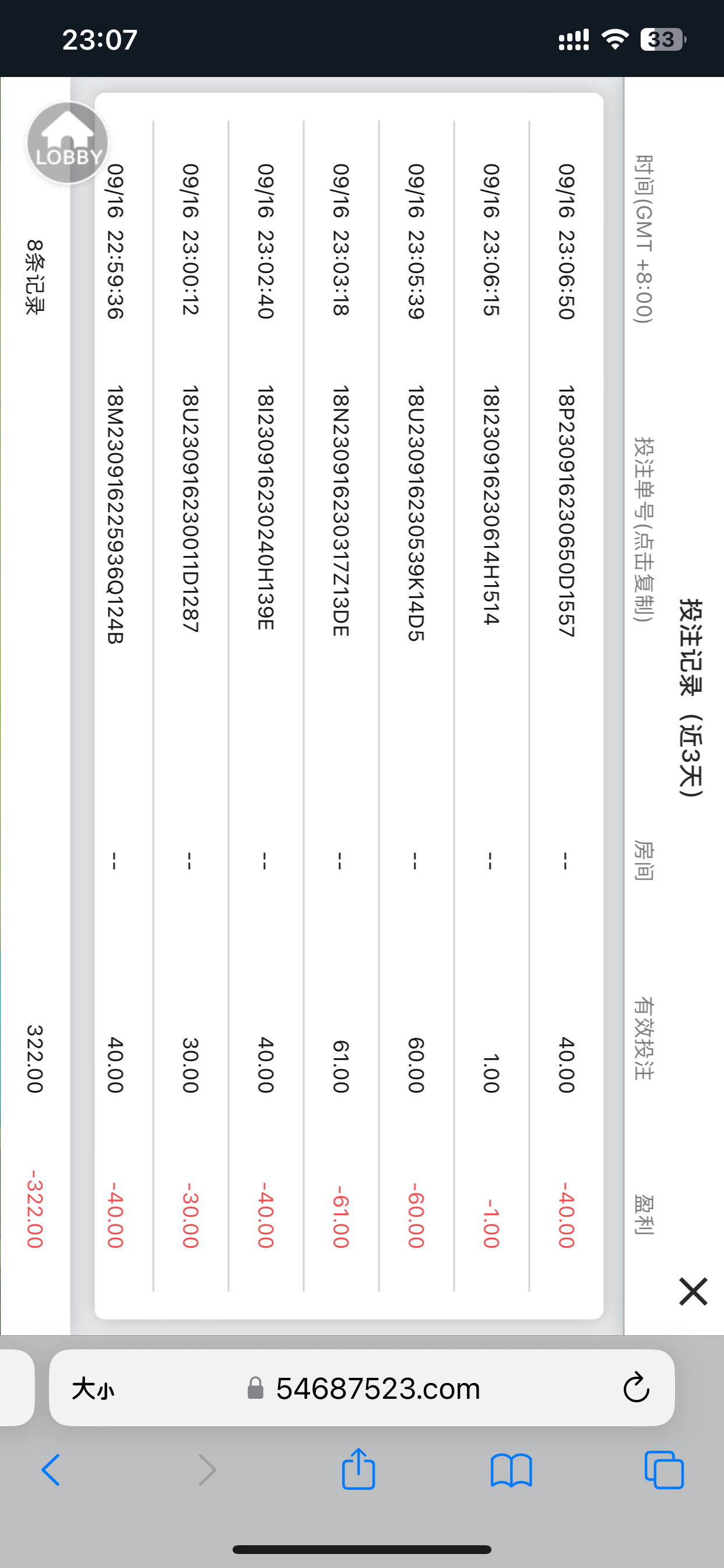Copy bet number 18P230916230650D1557
724x1568 pixels.
[567, 510]
